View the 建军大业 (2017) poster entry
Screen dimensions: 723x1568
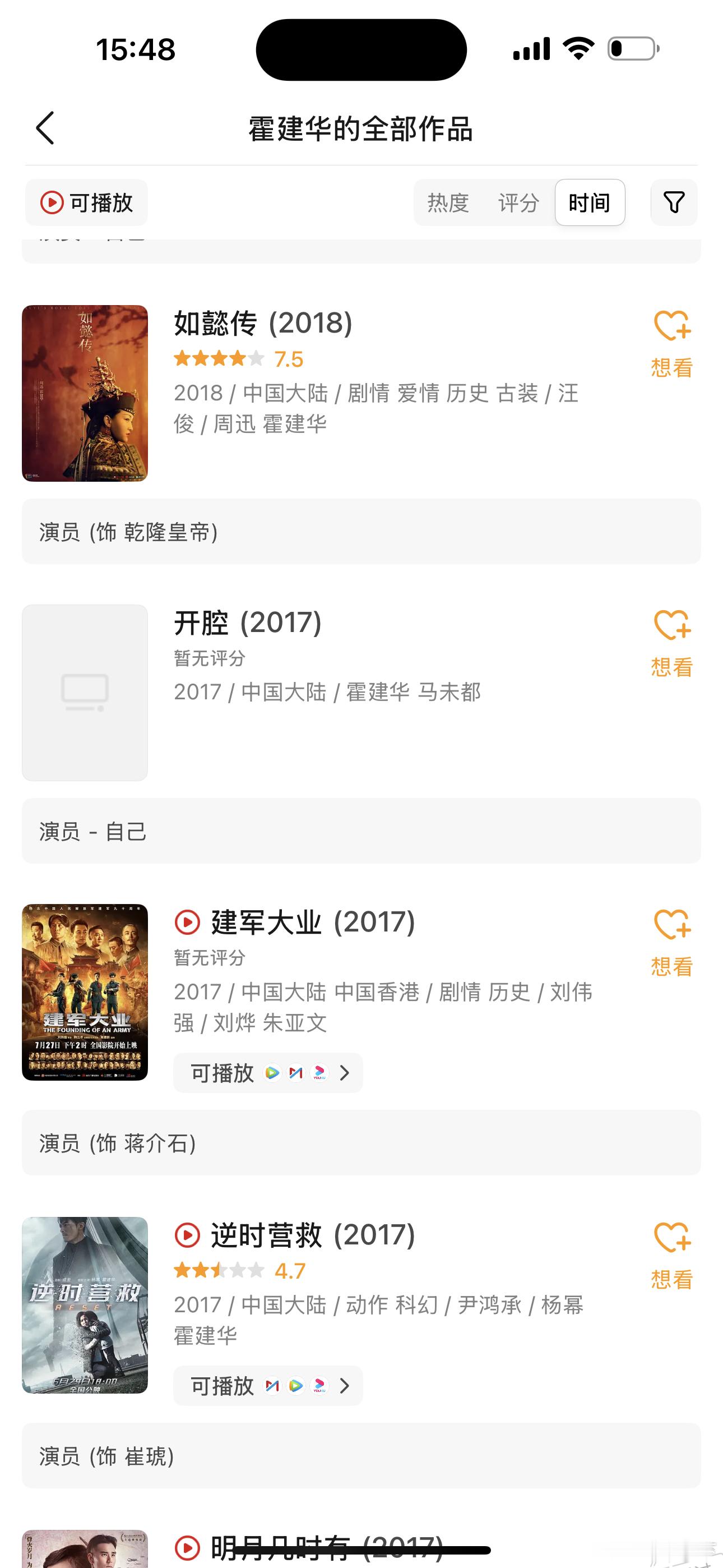tap(85, 992)
